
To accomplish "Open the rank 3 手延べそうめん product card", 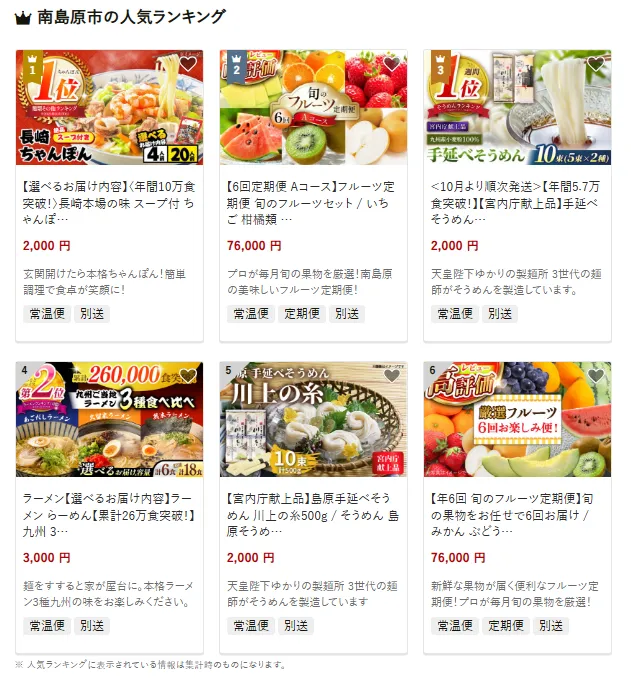I will (517, 199).
